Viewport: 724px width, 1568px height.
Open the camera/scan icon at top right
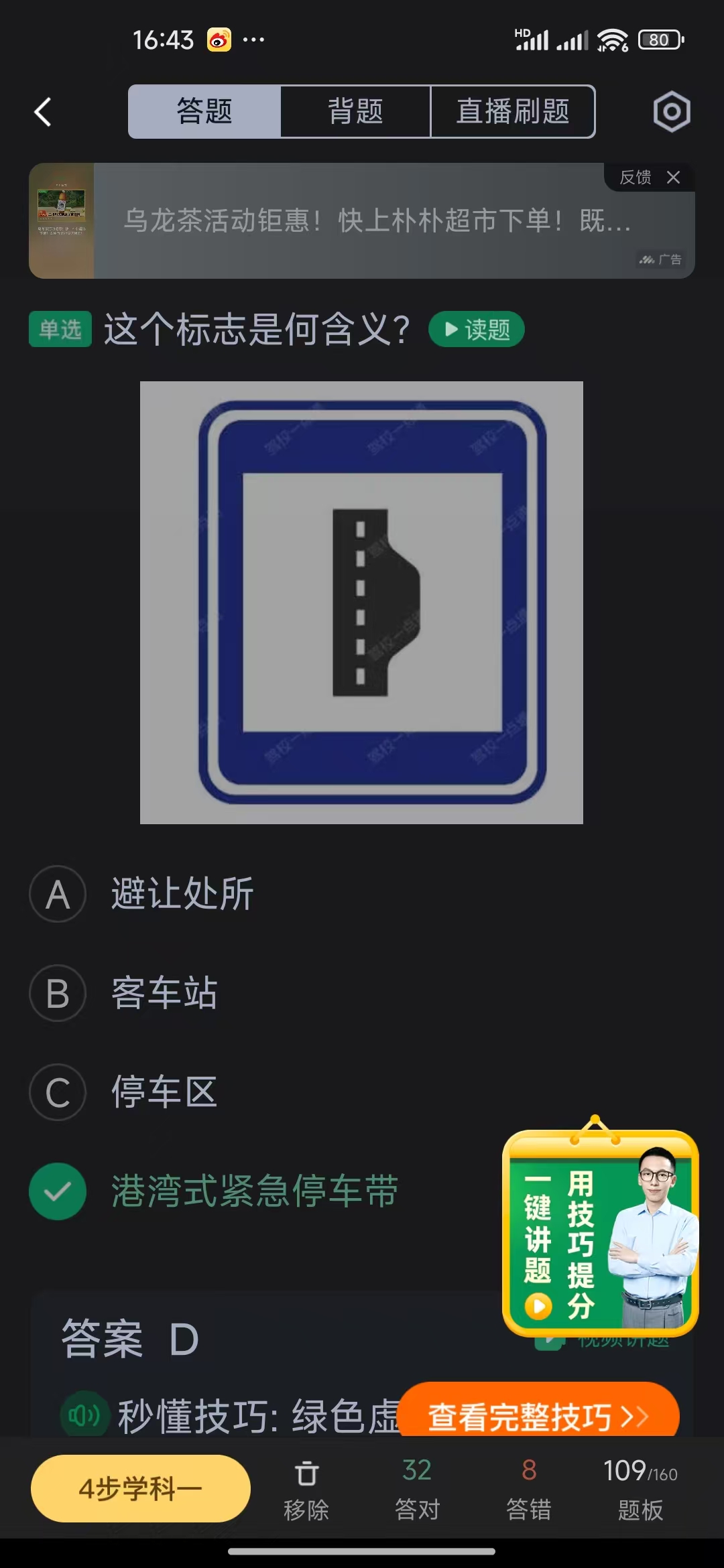click(671, 112)
